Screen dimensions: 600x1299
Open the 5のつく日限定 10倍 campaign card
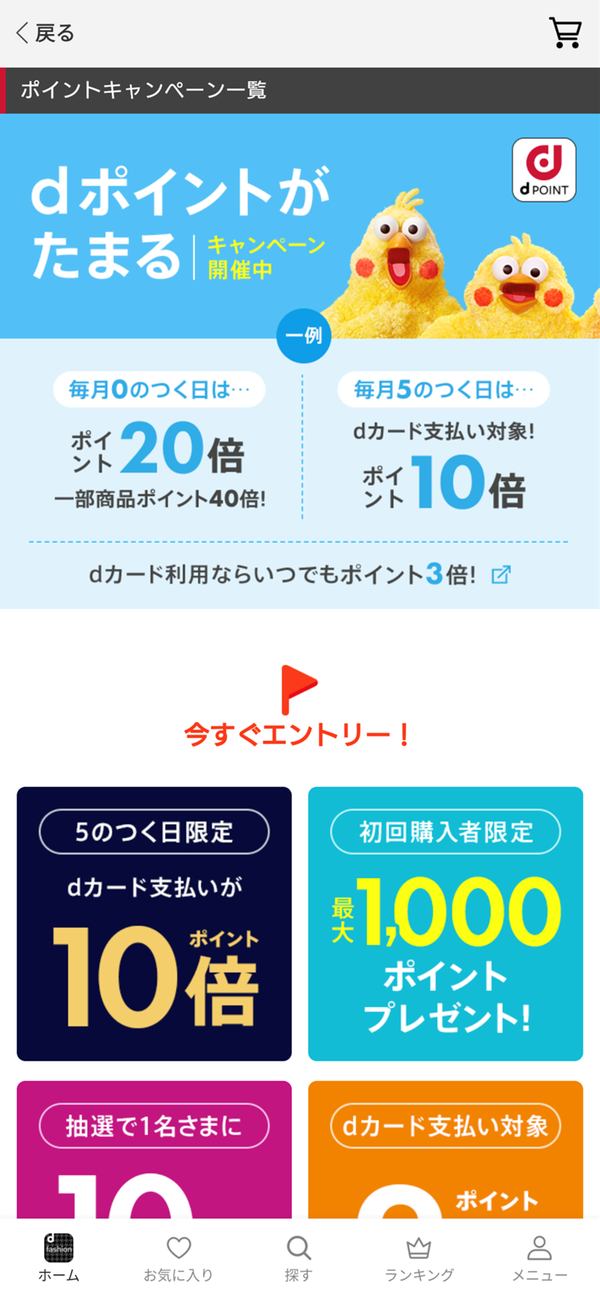154,924
